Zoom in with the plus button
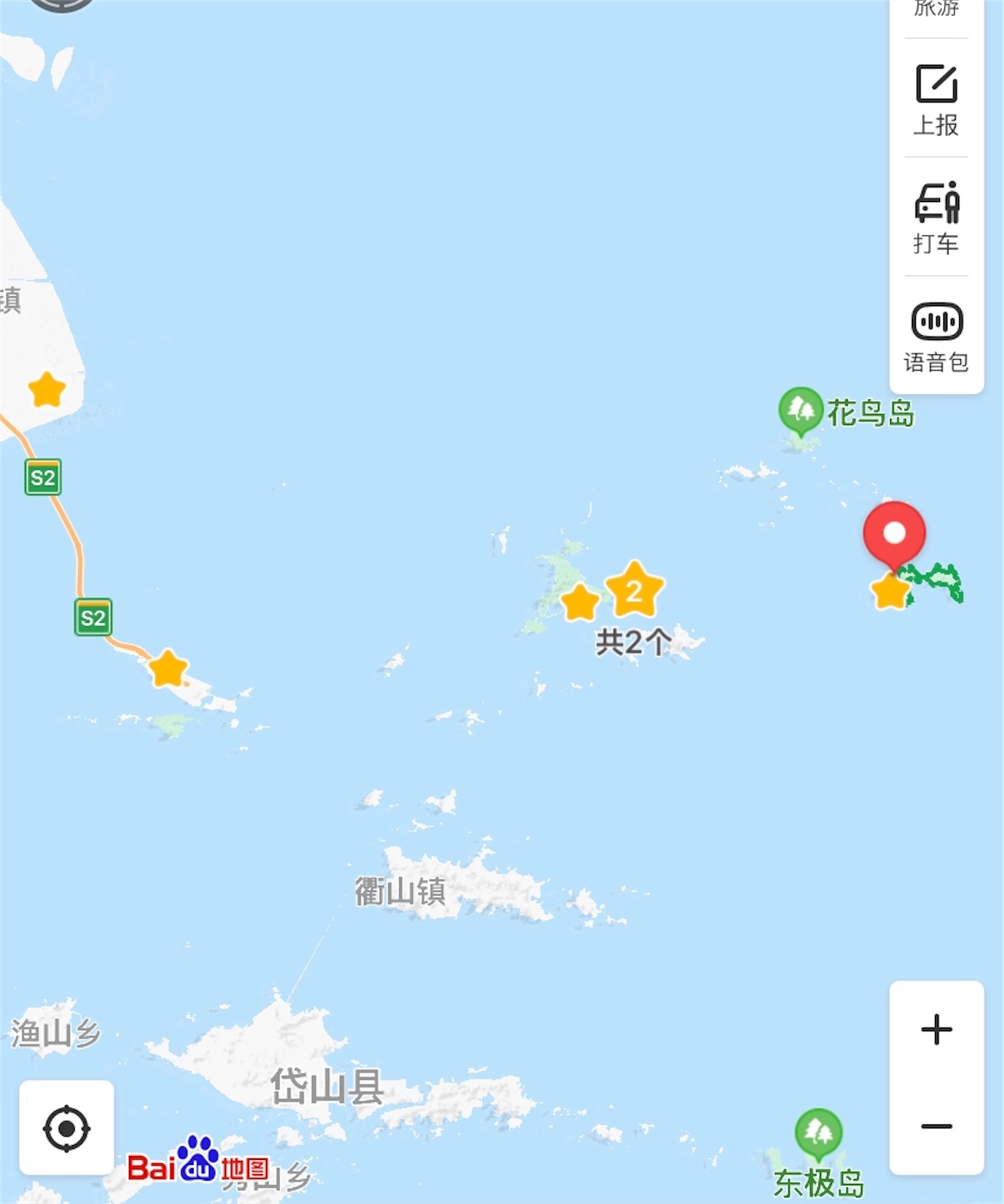The height and width of the screenshot is (1204, 1004). tap(936, 1029)
